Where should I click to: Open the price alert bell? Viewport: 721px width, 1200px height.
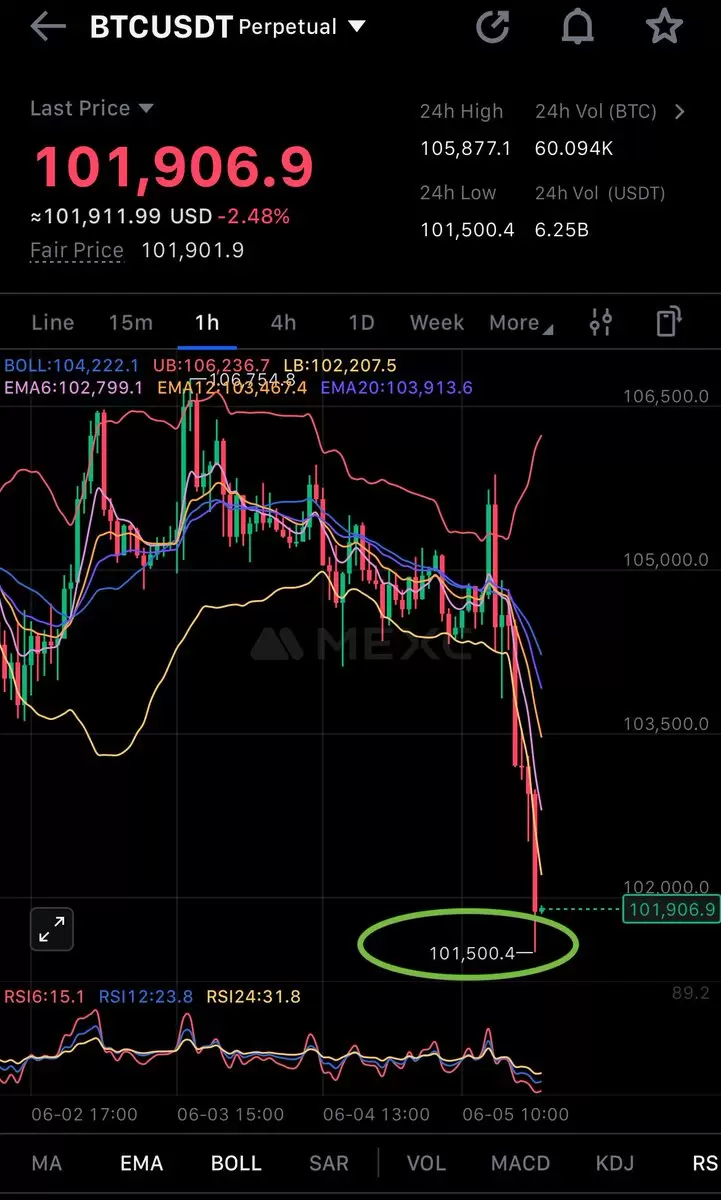[577, 27]
